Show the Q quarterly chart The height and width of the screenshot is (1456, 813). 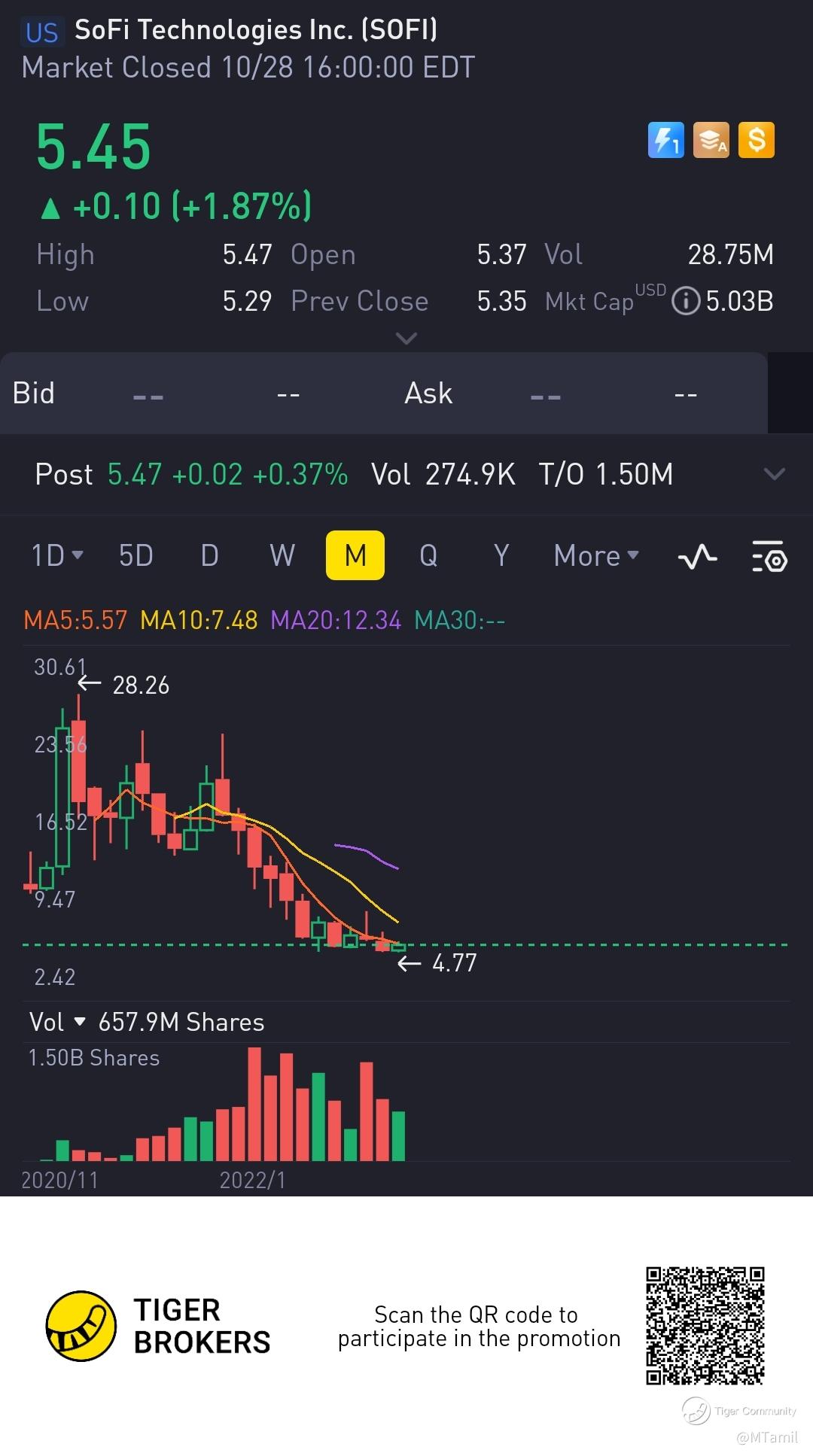click(428, 556)
